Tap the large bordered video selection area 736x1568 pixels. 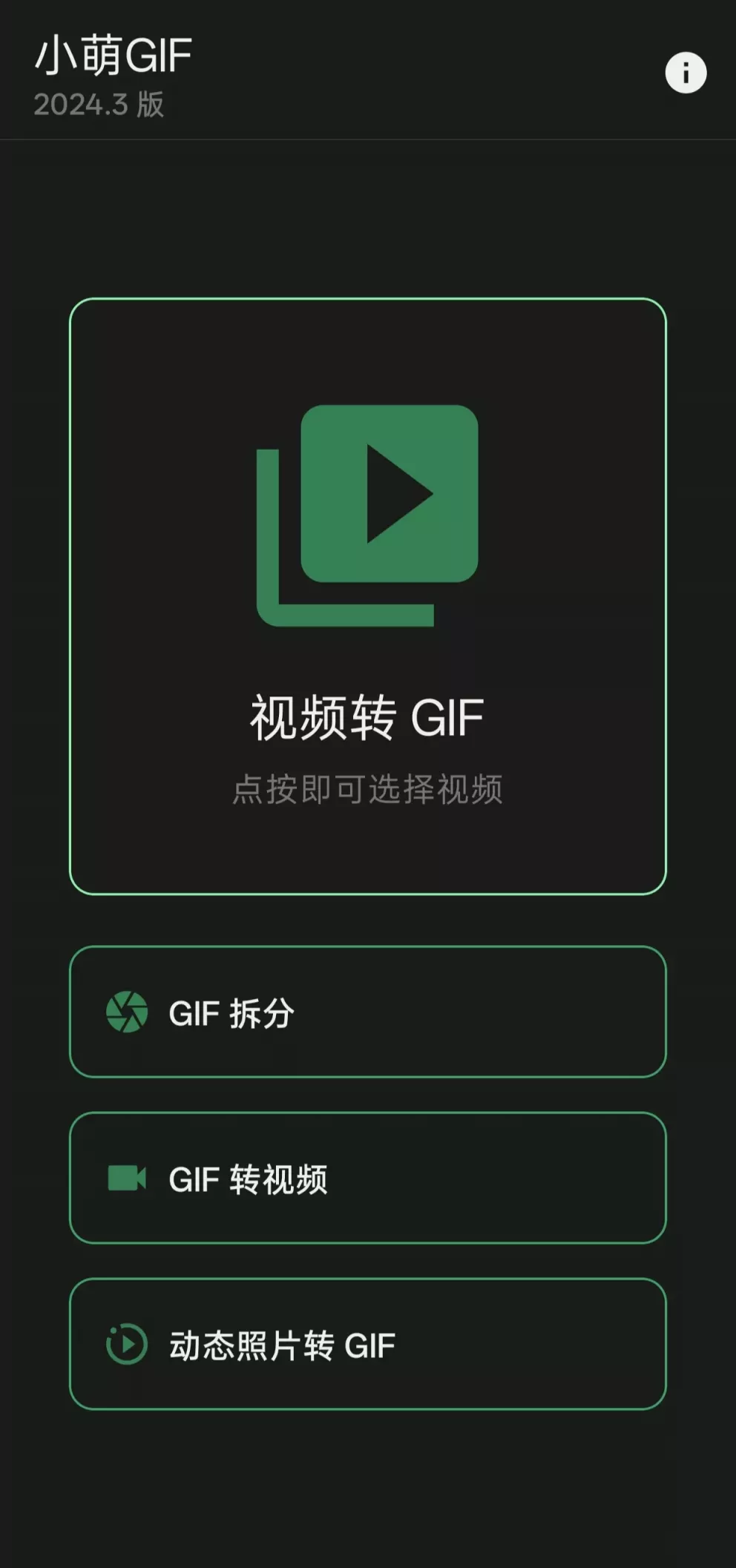pos(368,593)
